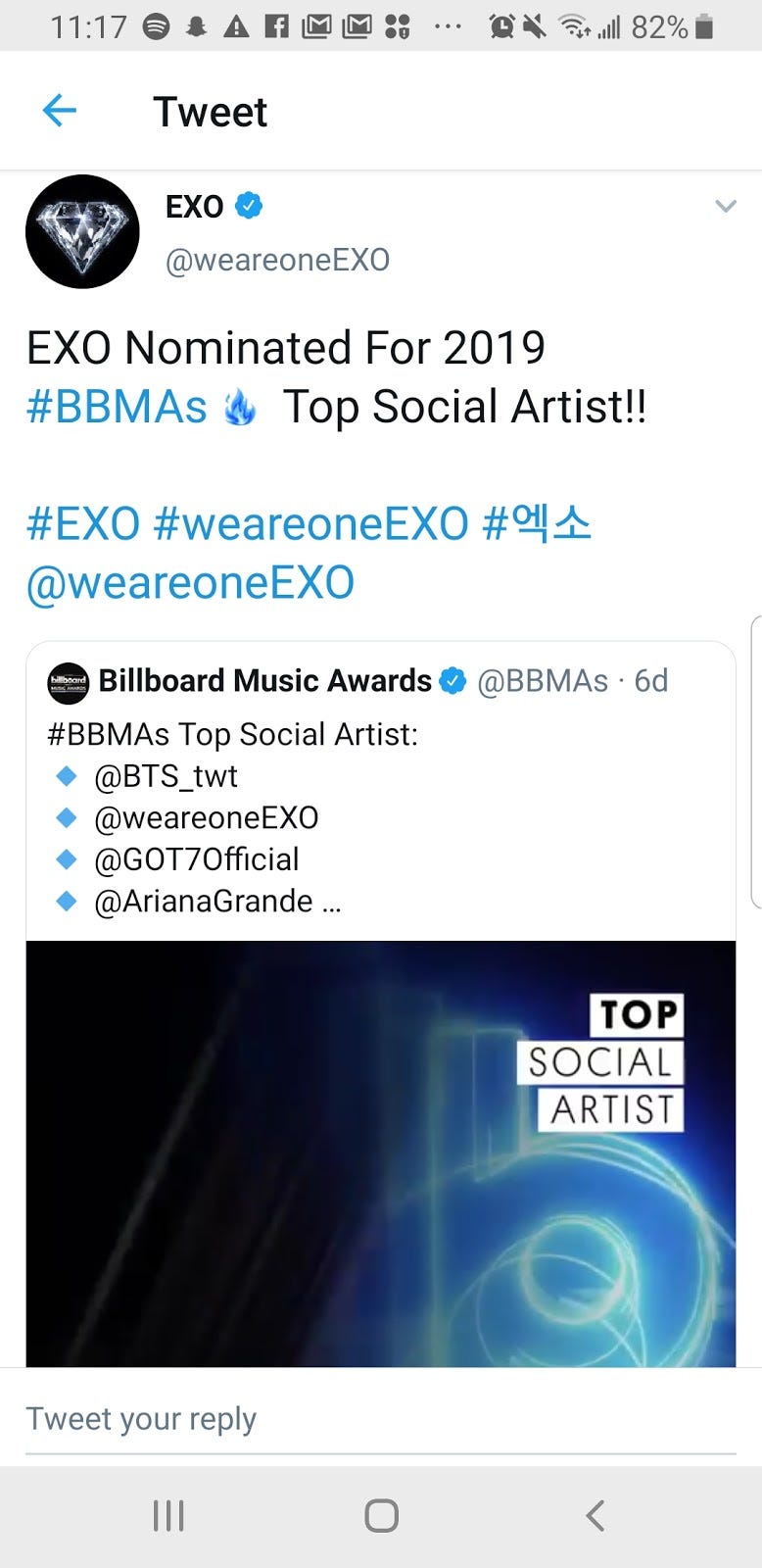This screenshot has width=762, height=1568.
Task: Open the #엑소 hashtag
Action: pyautogui.click(x=537, y=523)
